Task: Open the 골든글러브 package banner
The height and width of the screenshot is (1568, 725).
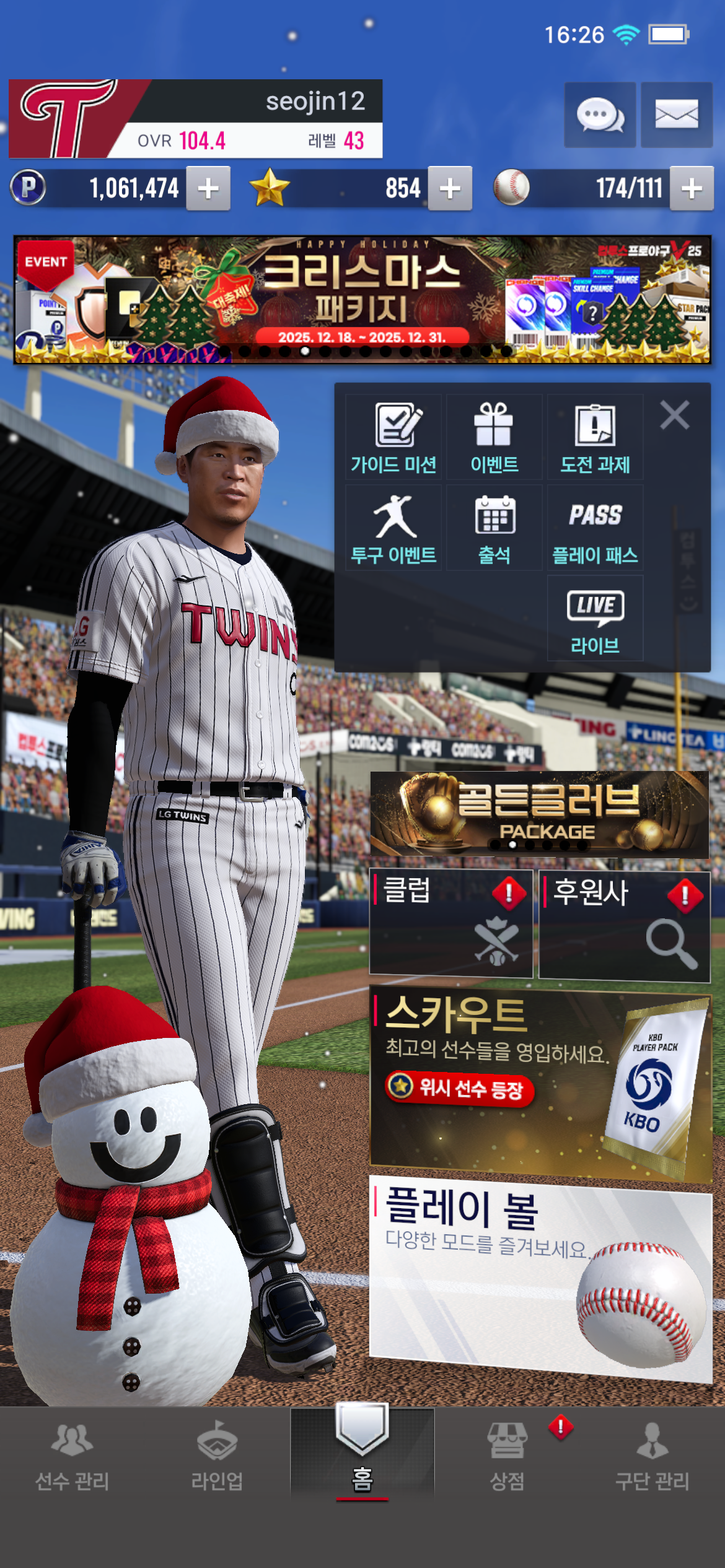Action: pos(539,814)
